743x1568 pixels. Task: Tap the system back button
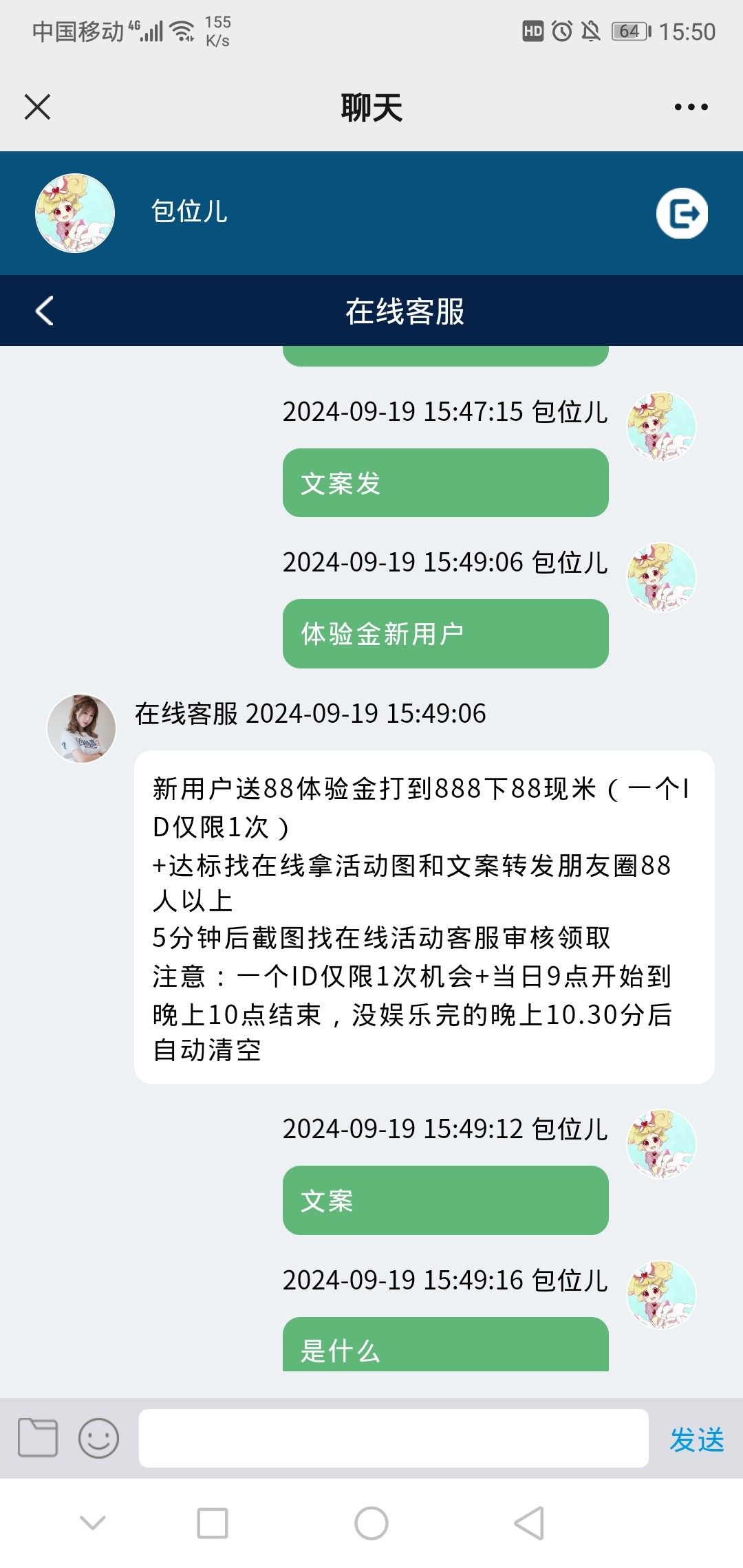pyautogui.click(x=530, y=1523)
